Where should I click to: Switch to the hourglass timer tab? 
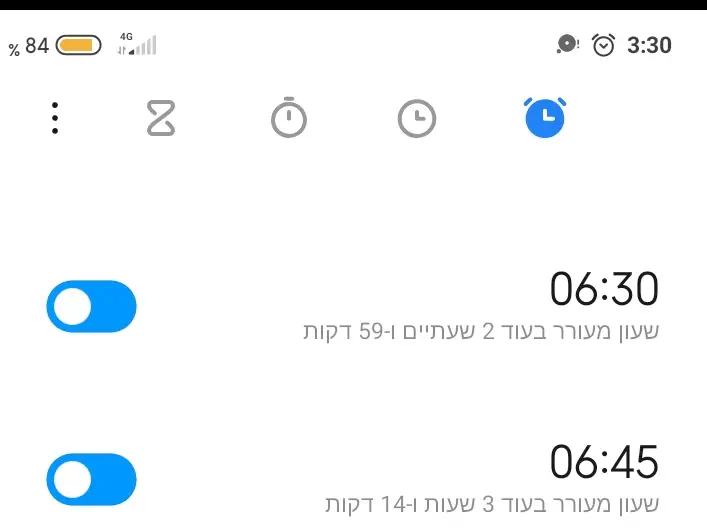162,119
